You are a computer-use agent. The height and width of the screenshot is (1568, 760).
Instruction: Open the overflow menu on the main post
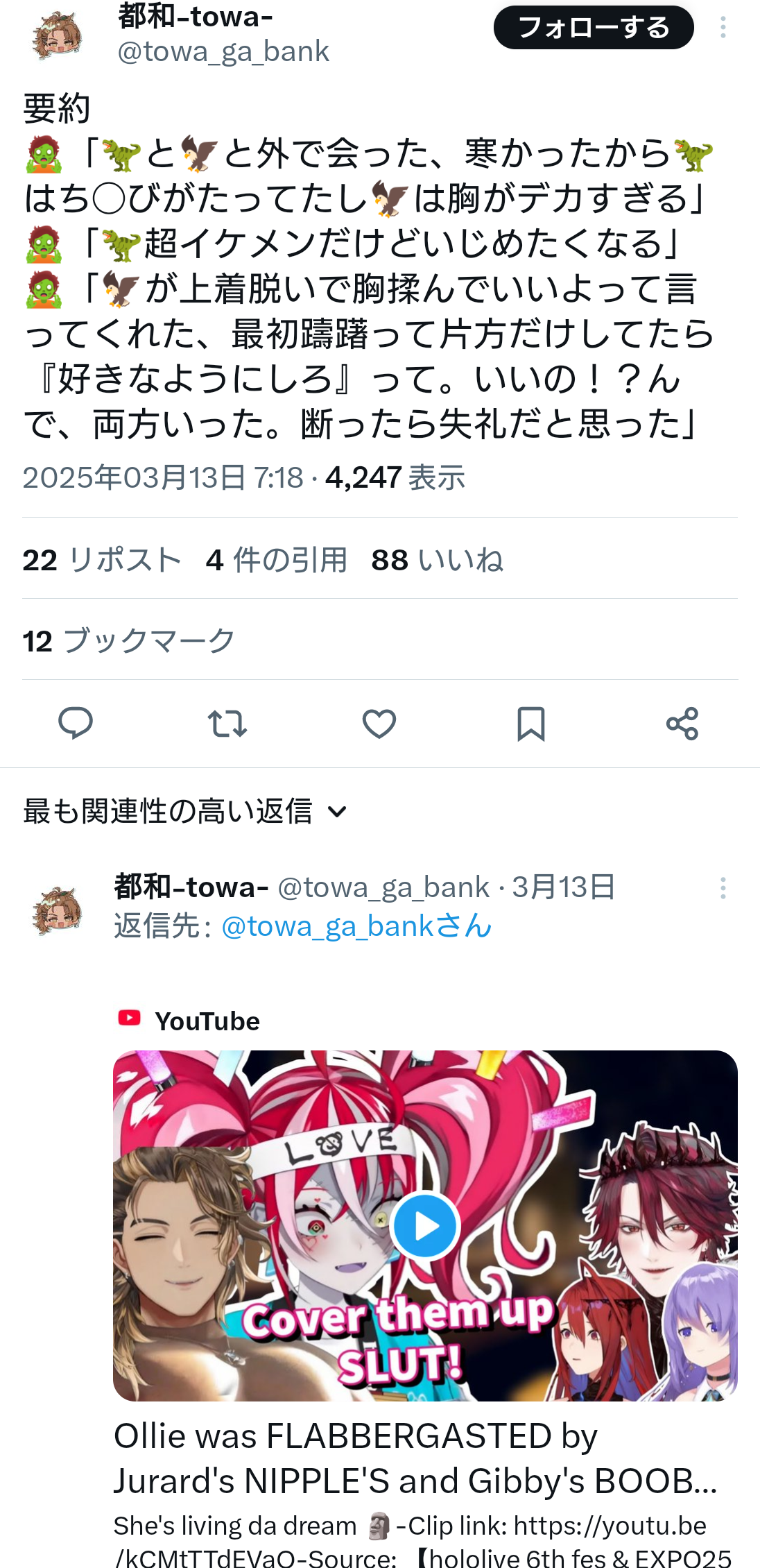tap(723, 28)
